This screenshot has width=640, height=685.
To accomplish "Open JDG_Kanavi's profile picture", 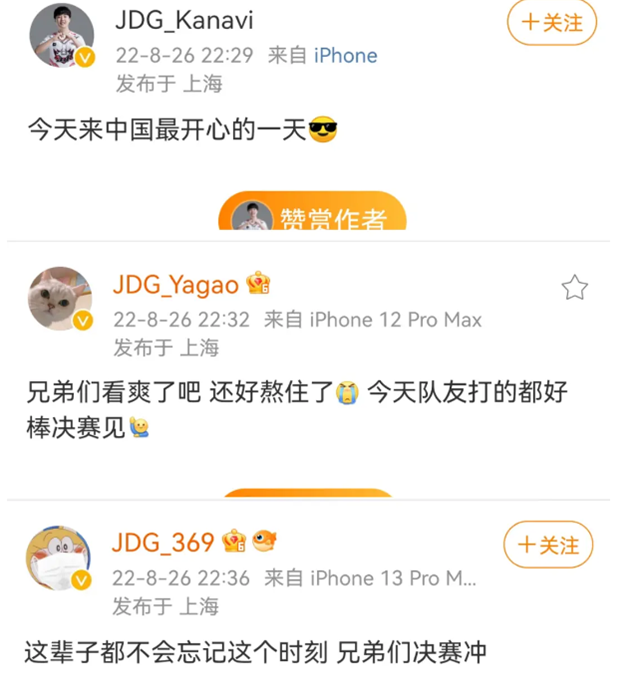I will click(62, 36).
